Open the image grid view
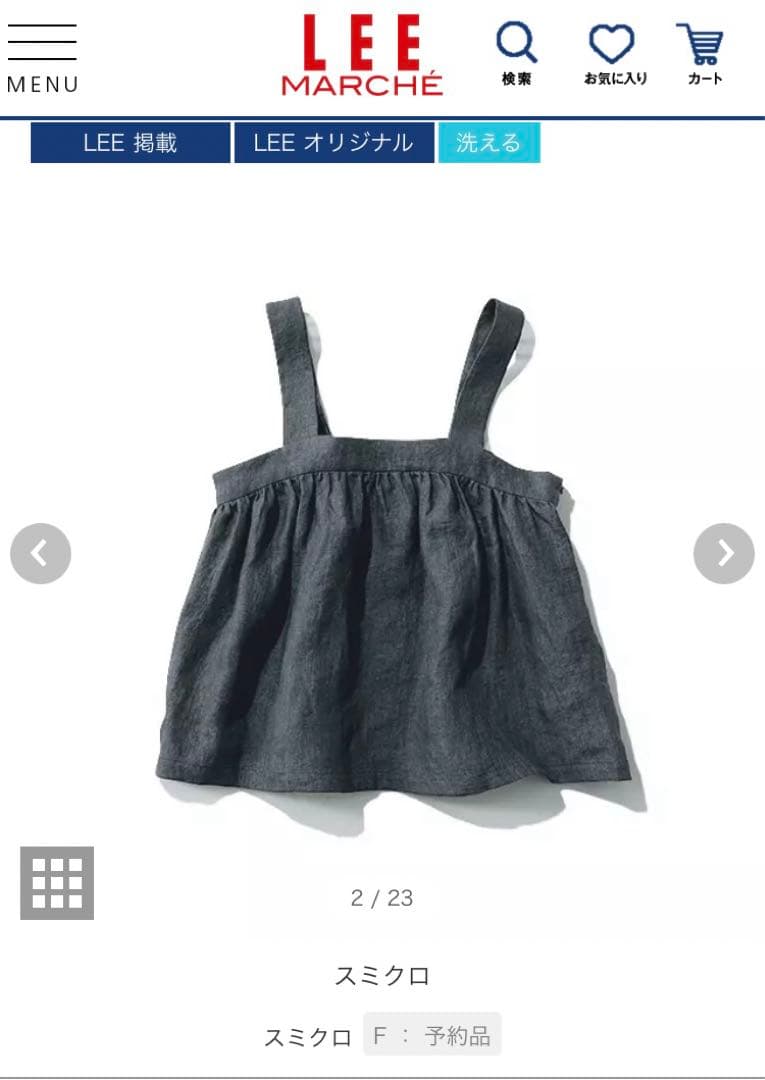Image resolution: width=765 pixels, height=1080 pixels. tap(57, 883)
